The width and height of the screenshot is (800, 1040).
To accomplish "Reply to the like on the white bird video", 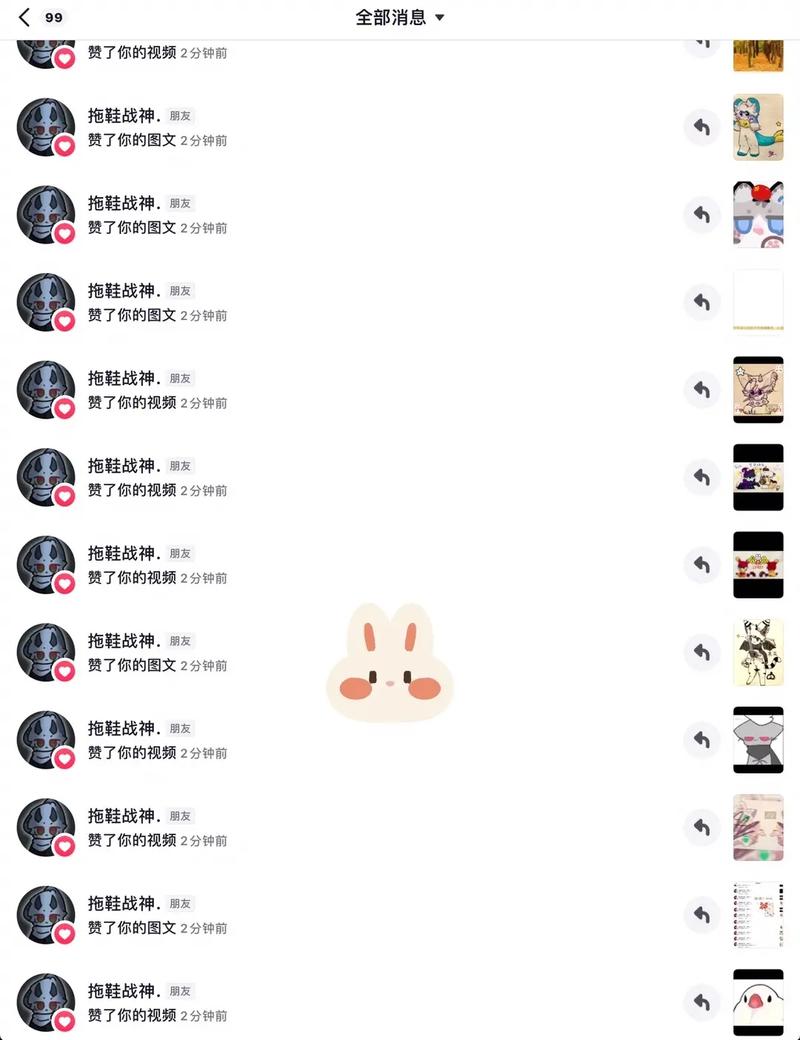I will click(x=702, y=1002).
